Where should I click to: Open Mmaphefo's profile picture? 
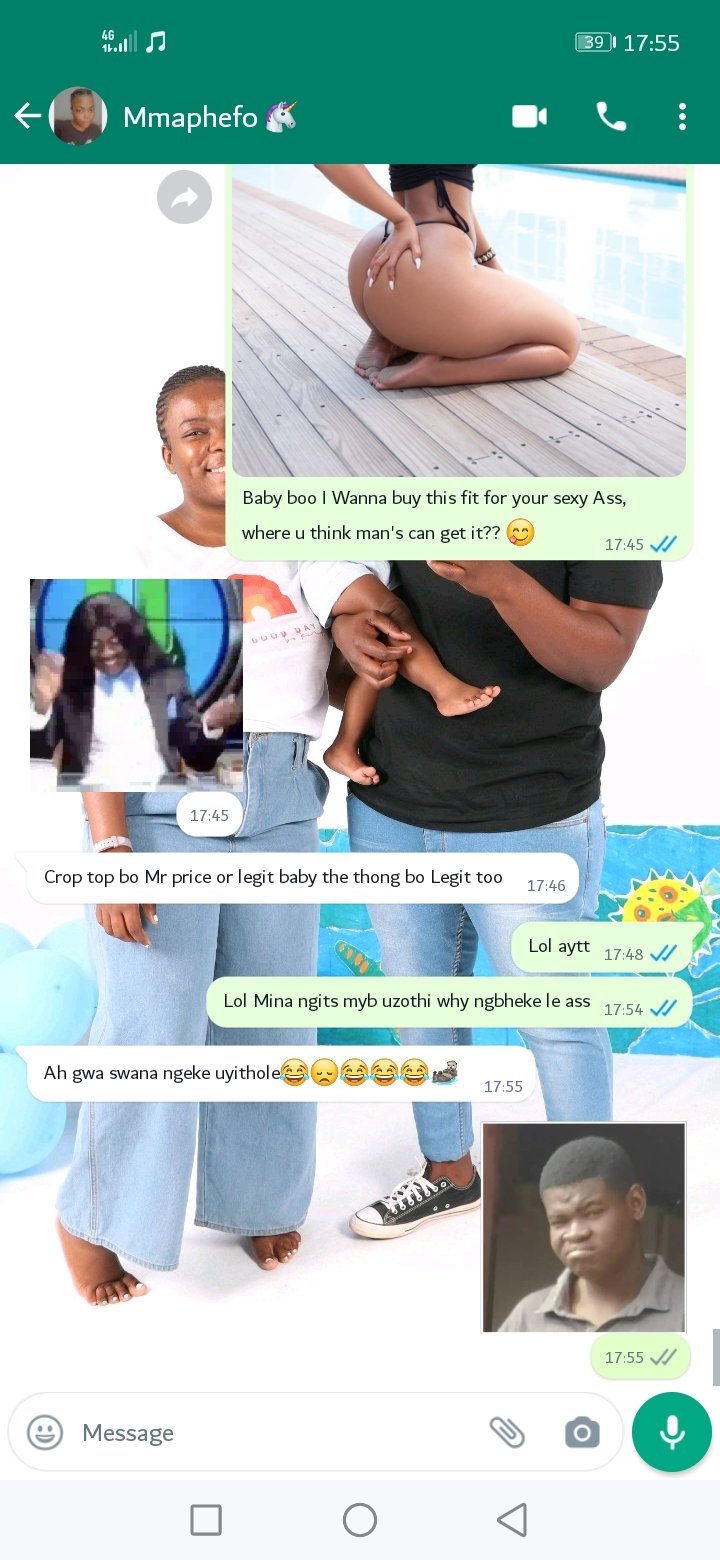point(78,117)
